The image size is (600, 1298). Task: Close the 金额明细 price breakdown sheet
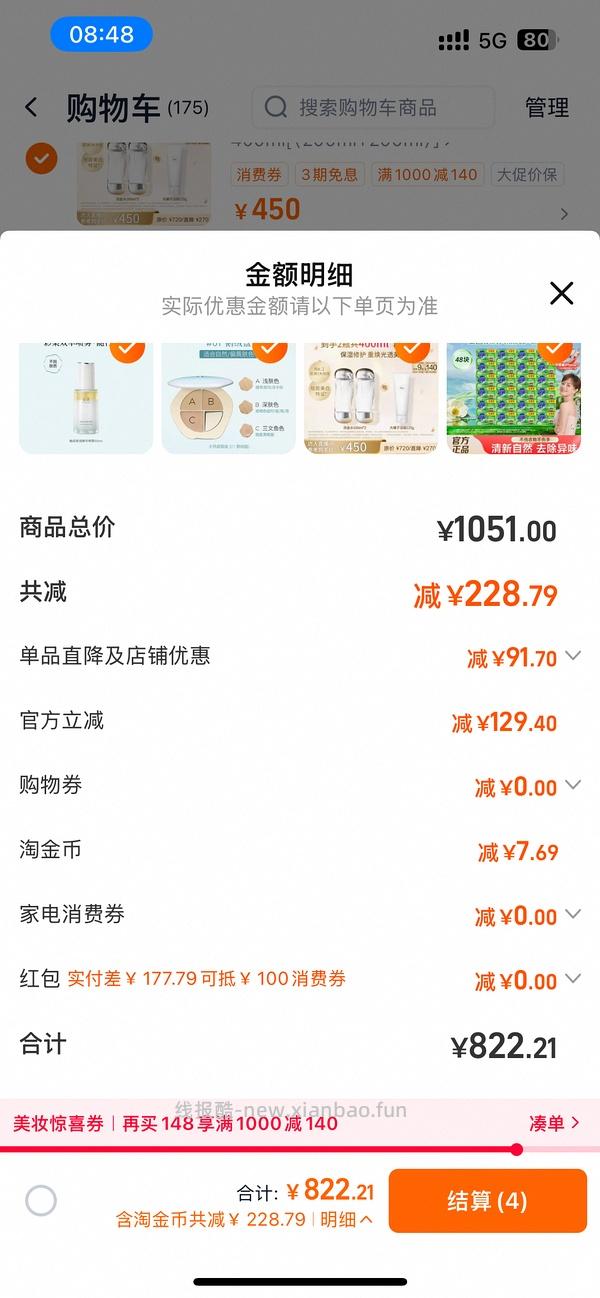pyautogui.click(x=562, y=293)
